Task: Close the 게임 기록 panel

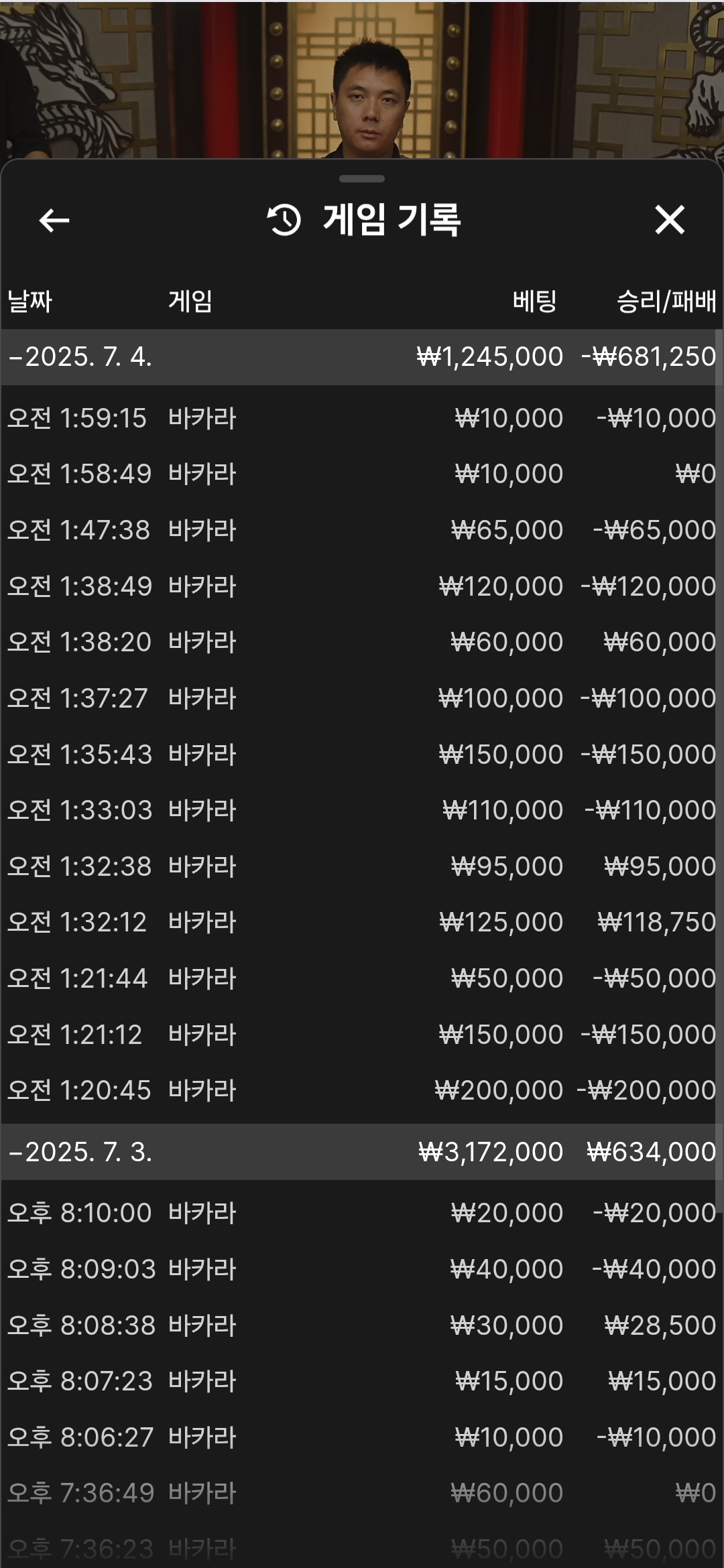Action: click(x=670, y=220)
